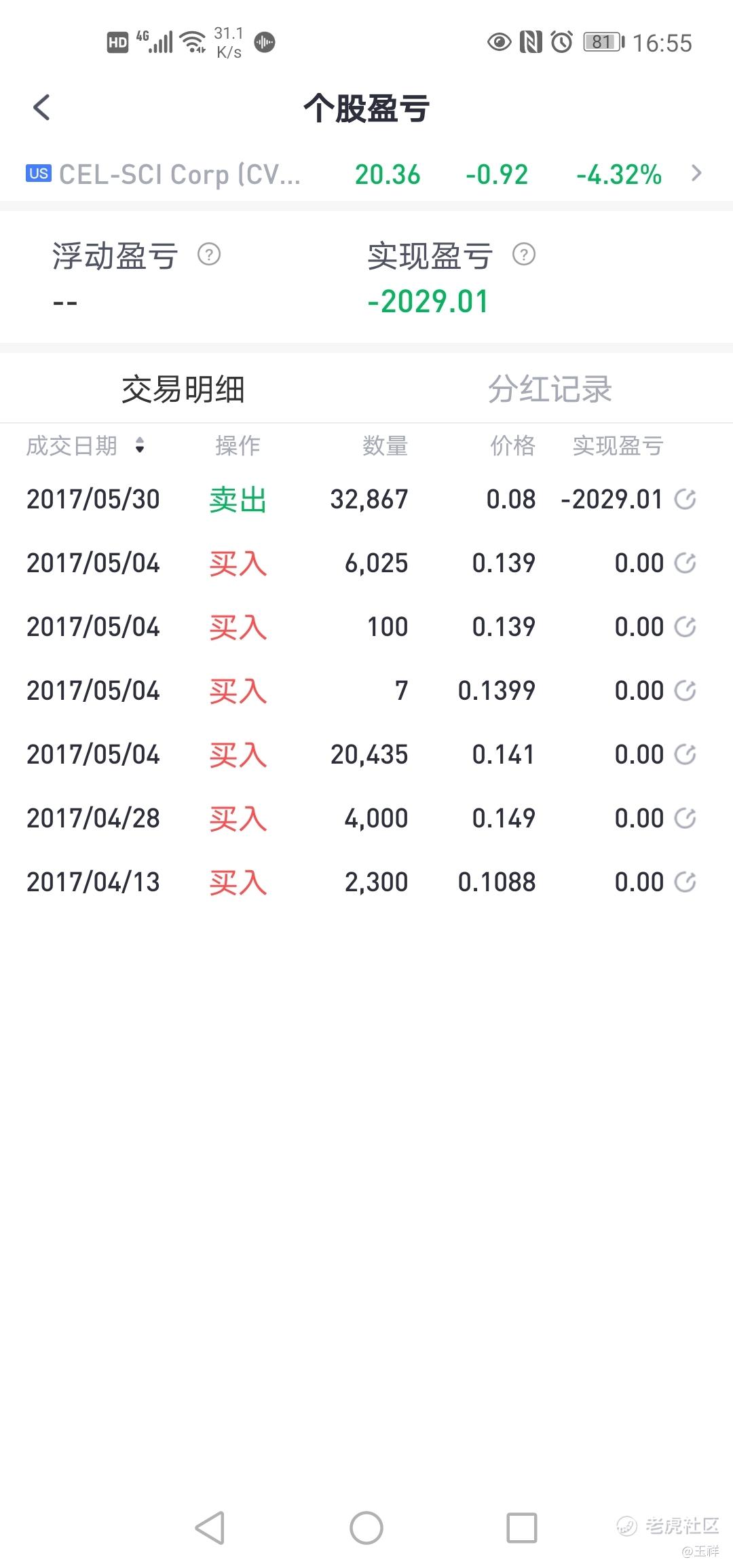Image resolution: width=733 pixels, height=1568 pixels.
Task: Open CEL-SCI Corp stock details
Action: [365, 174]
